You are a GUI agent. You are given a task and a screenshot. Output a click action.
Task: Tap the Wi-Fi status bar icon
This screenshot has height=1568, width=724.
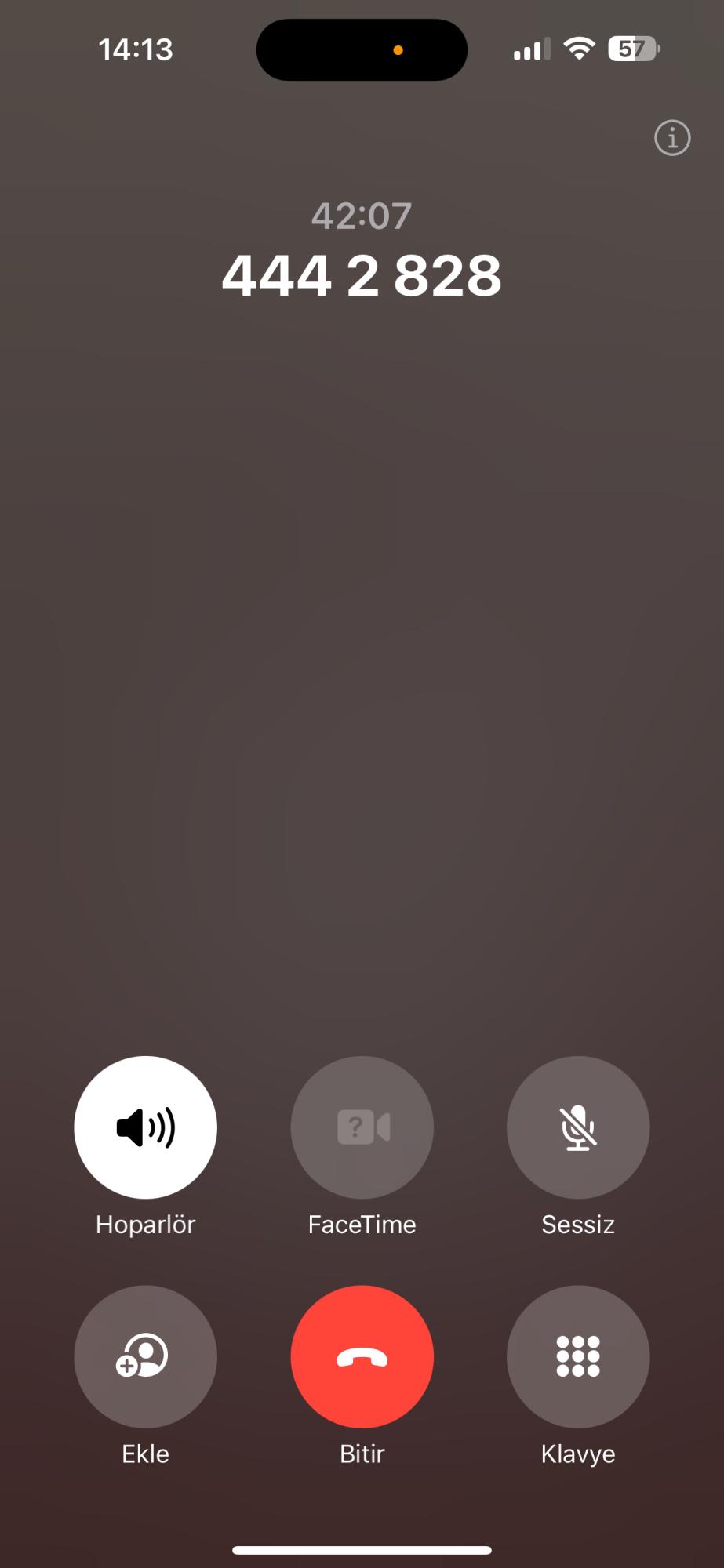point(578,49)
